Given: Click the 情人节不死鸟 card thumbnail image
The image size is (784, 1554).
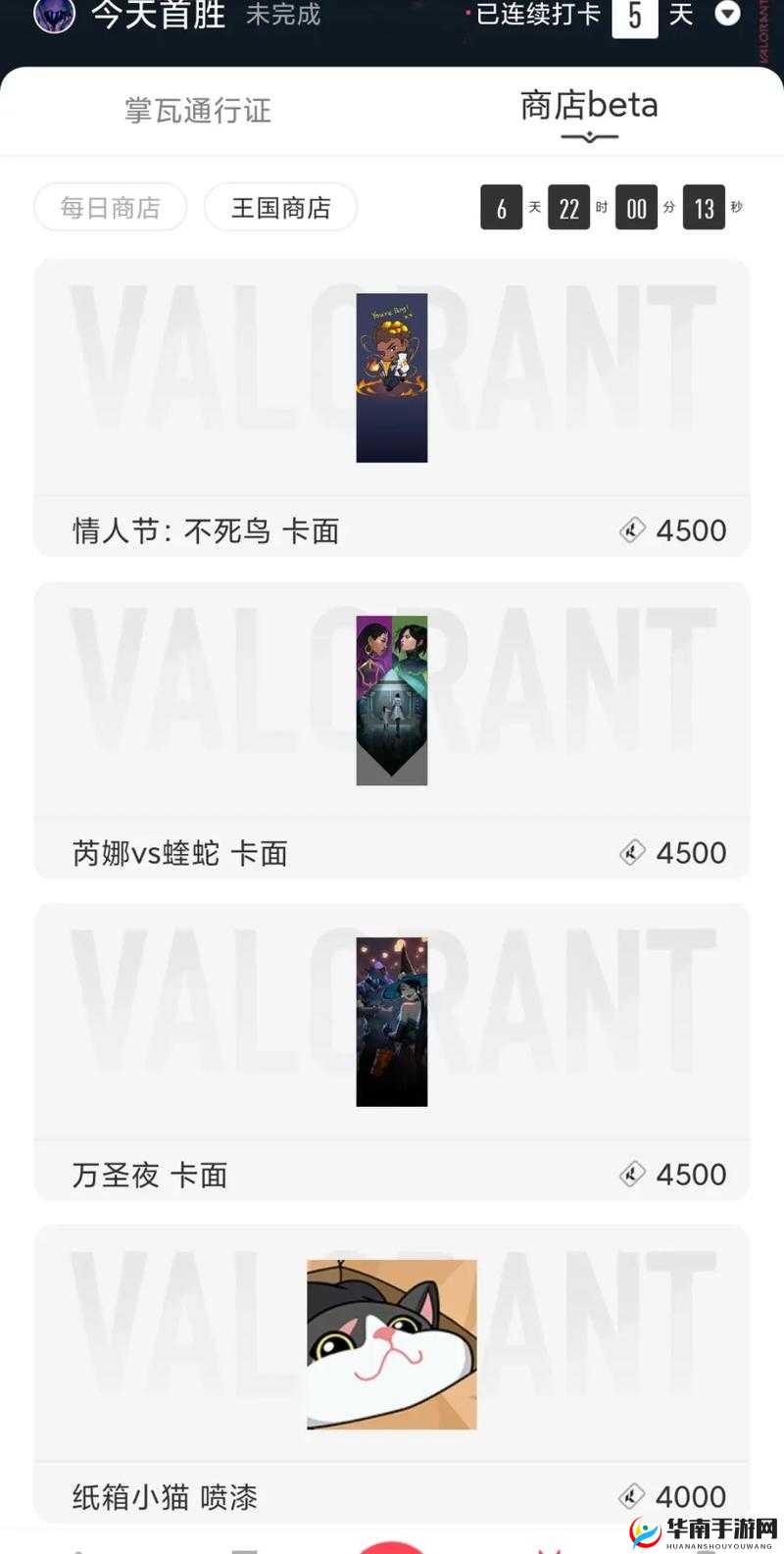Looking at the screenshot, I should (x=392, y=377).
